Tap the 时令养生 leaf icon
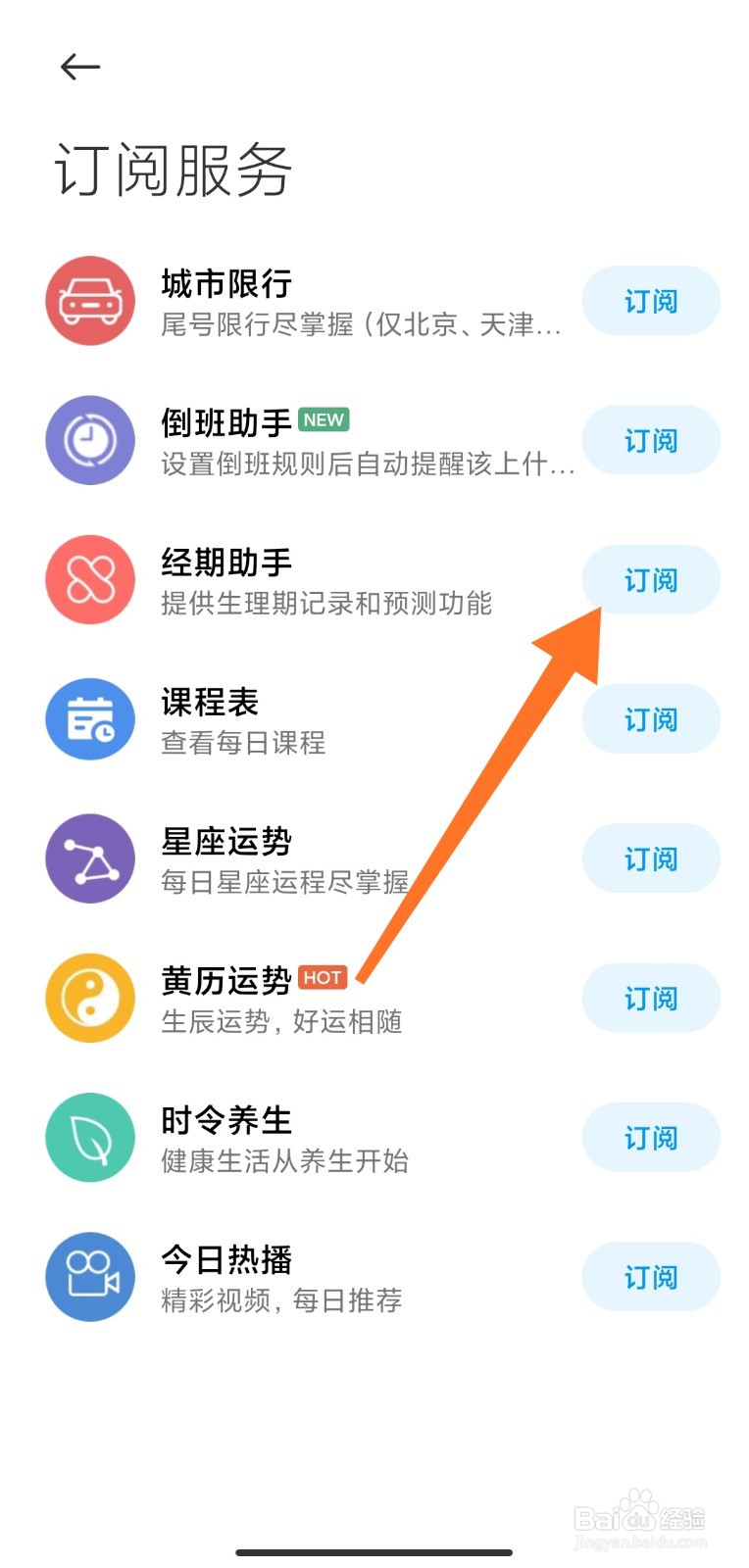The height and width of the screenshot is (1568, 749). coord(89,1137)
